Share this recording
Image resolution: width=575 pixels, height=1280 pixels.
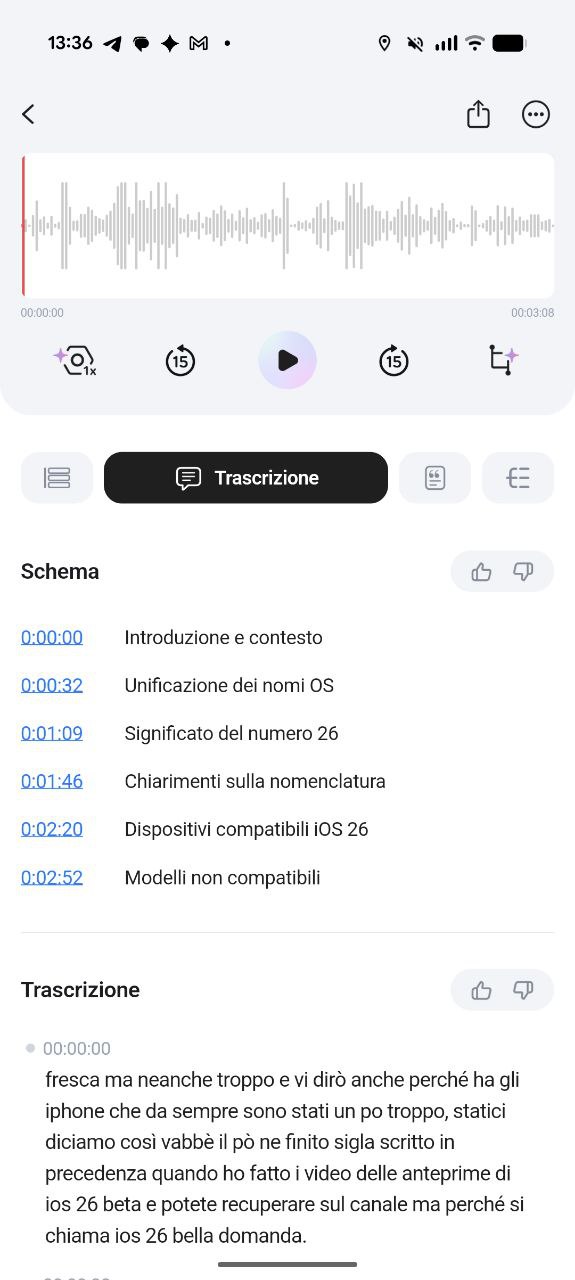point(479,114)
